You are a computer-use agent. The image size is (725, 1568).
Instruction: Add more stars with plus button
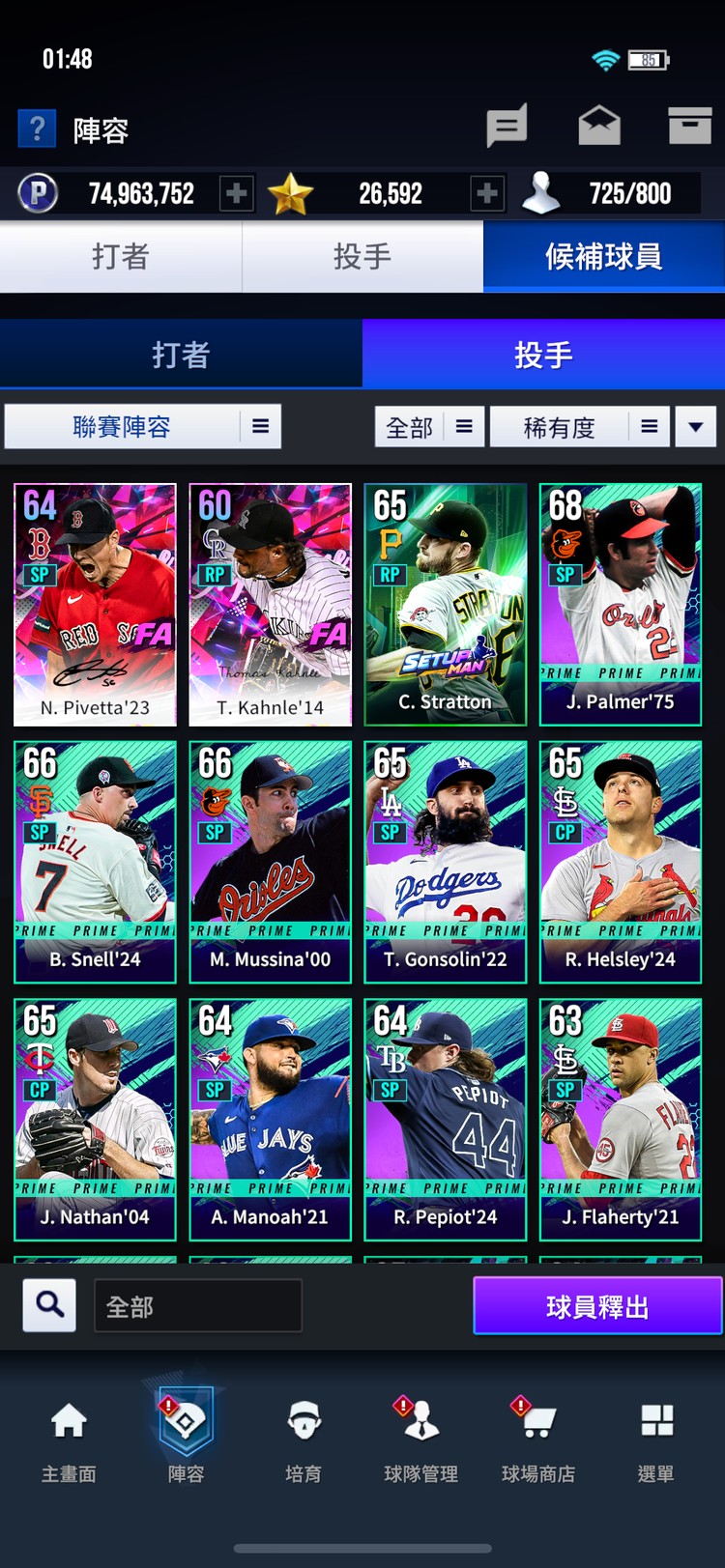coord(487,194)
